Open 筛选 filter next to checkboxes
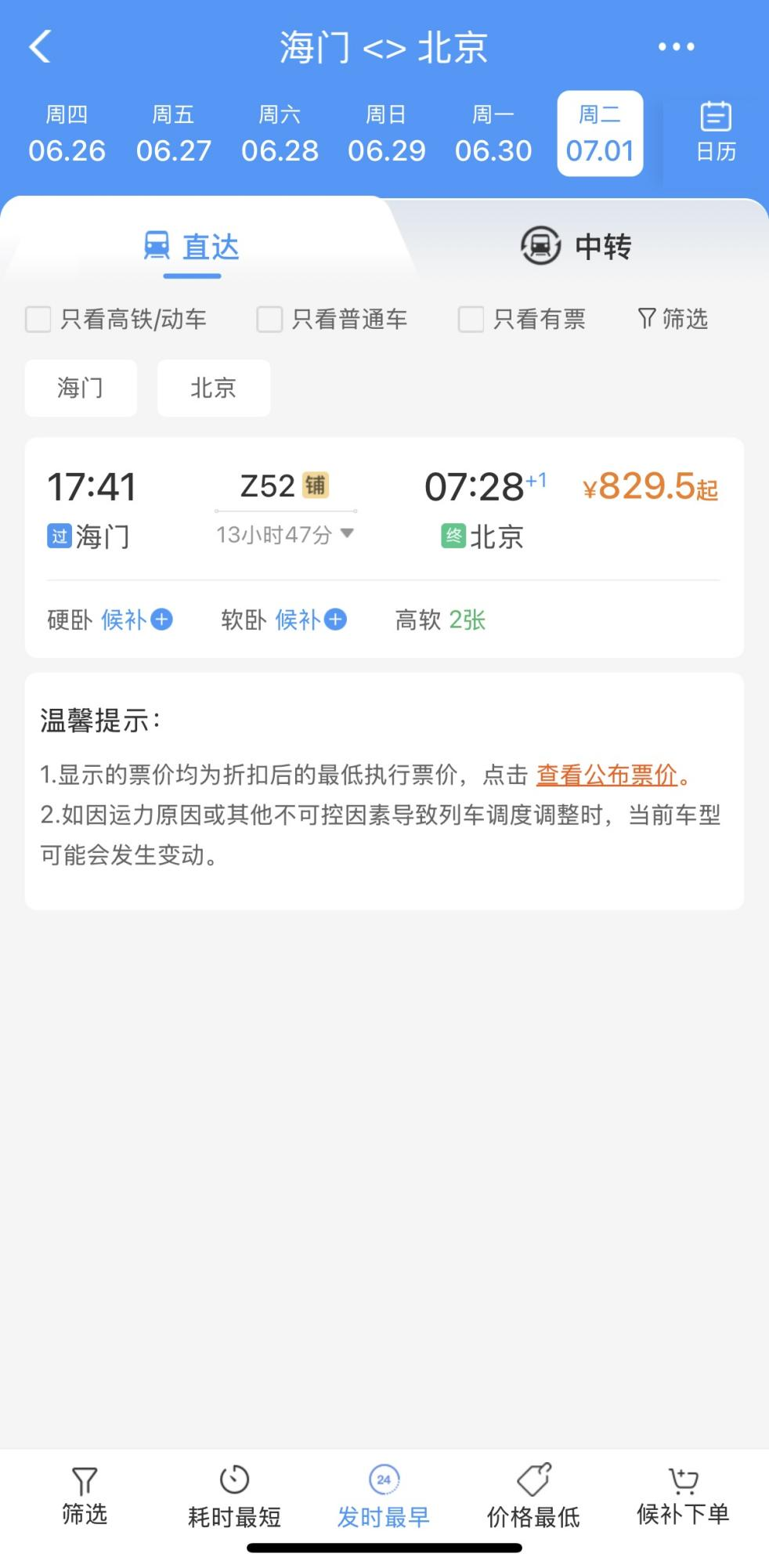Viewport: 769px width, 1568px height. pos(673,319)
